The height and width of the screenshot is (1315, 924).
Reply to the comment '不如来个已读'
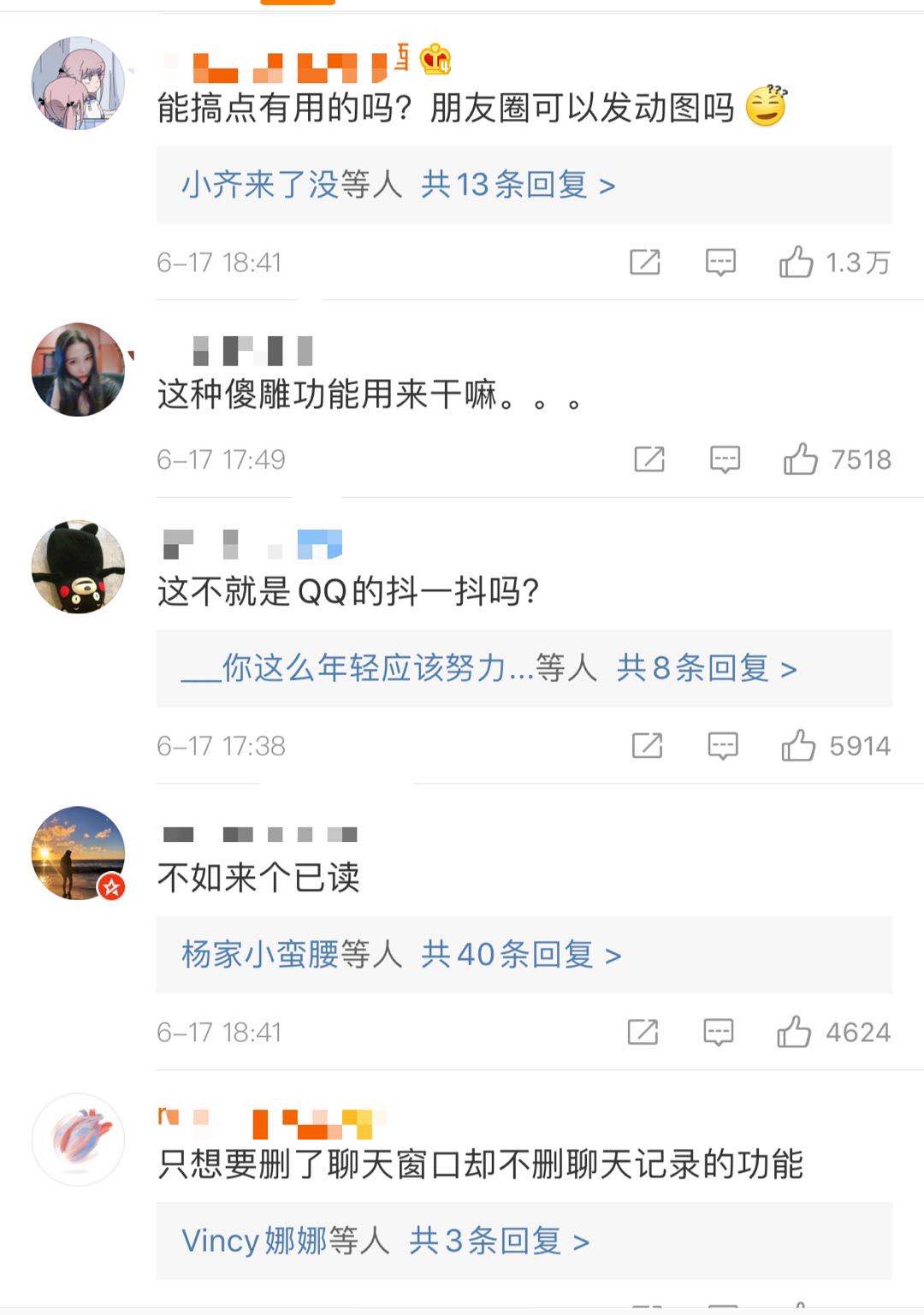tap(718, 1033)
